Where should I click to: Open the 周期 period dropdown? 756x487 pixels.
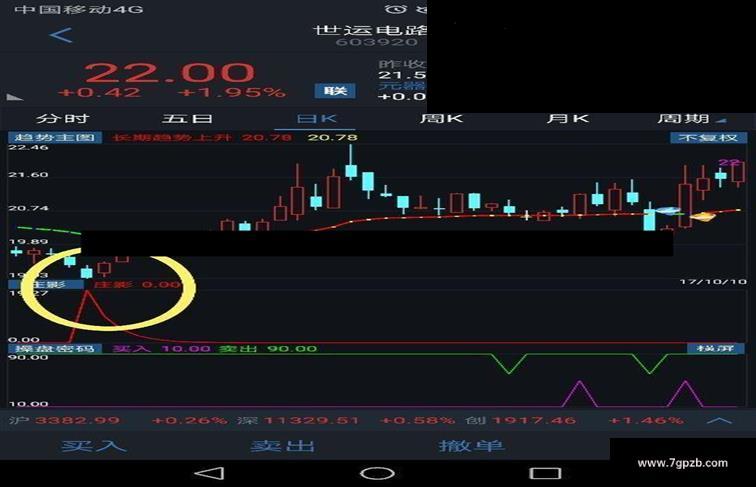pyautogui.click(x=690, y=118)
